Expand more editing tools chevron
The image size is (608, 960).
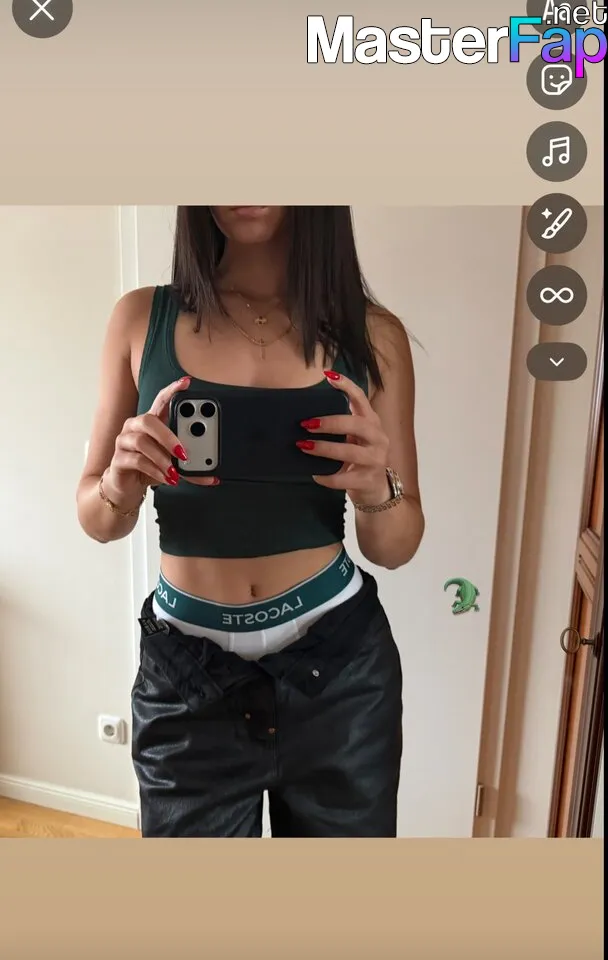click(x=556, y=361)
